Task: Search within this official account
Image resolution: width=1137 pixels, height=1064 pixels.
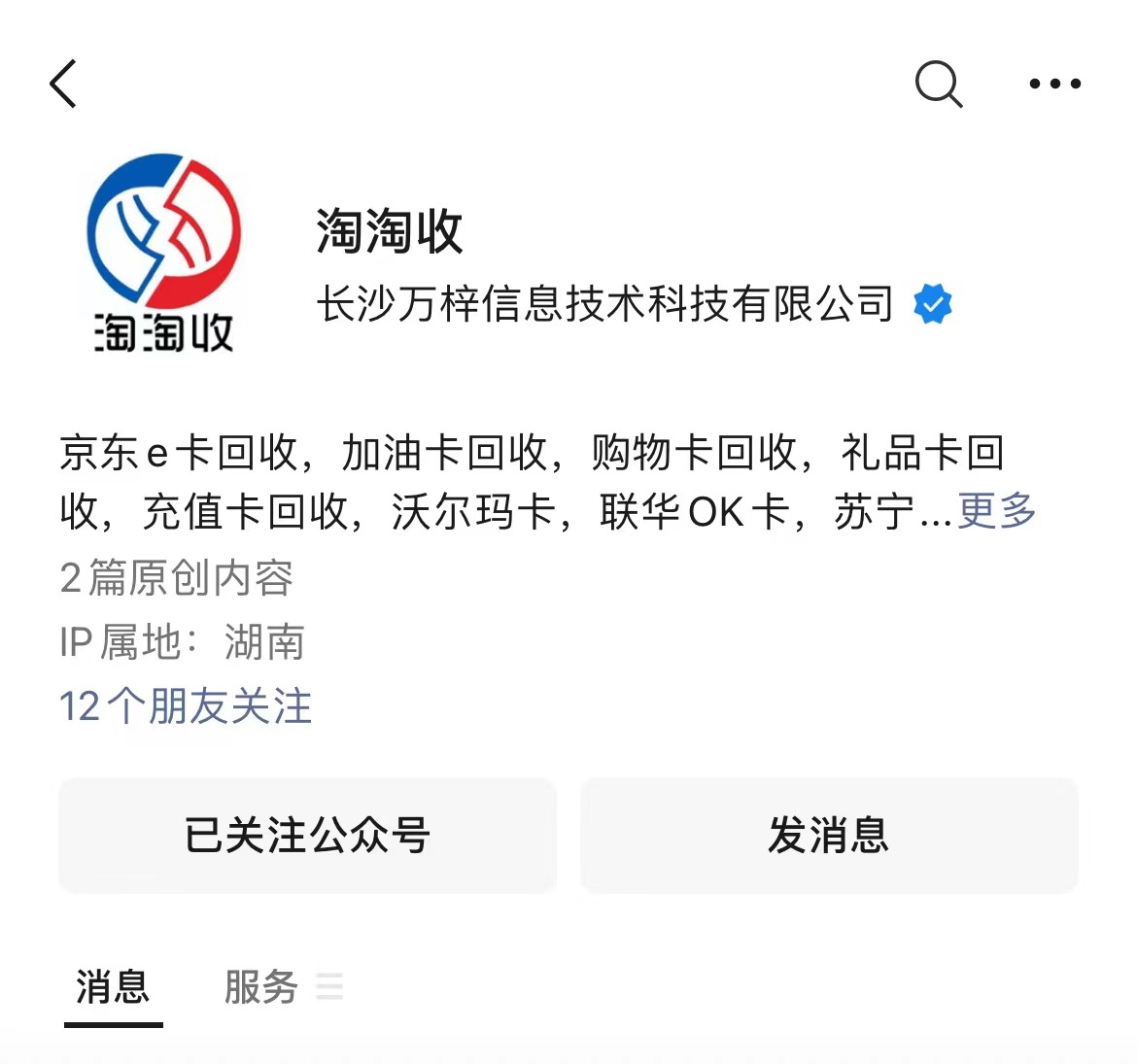Action: point(939,84)
